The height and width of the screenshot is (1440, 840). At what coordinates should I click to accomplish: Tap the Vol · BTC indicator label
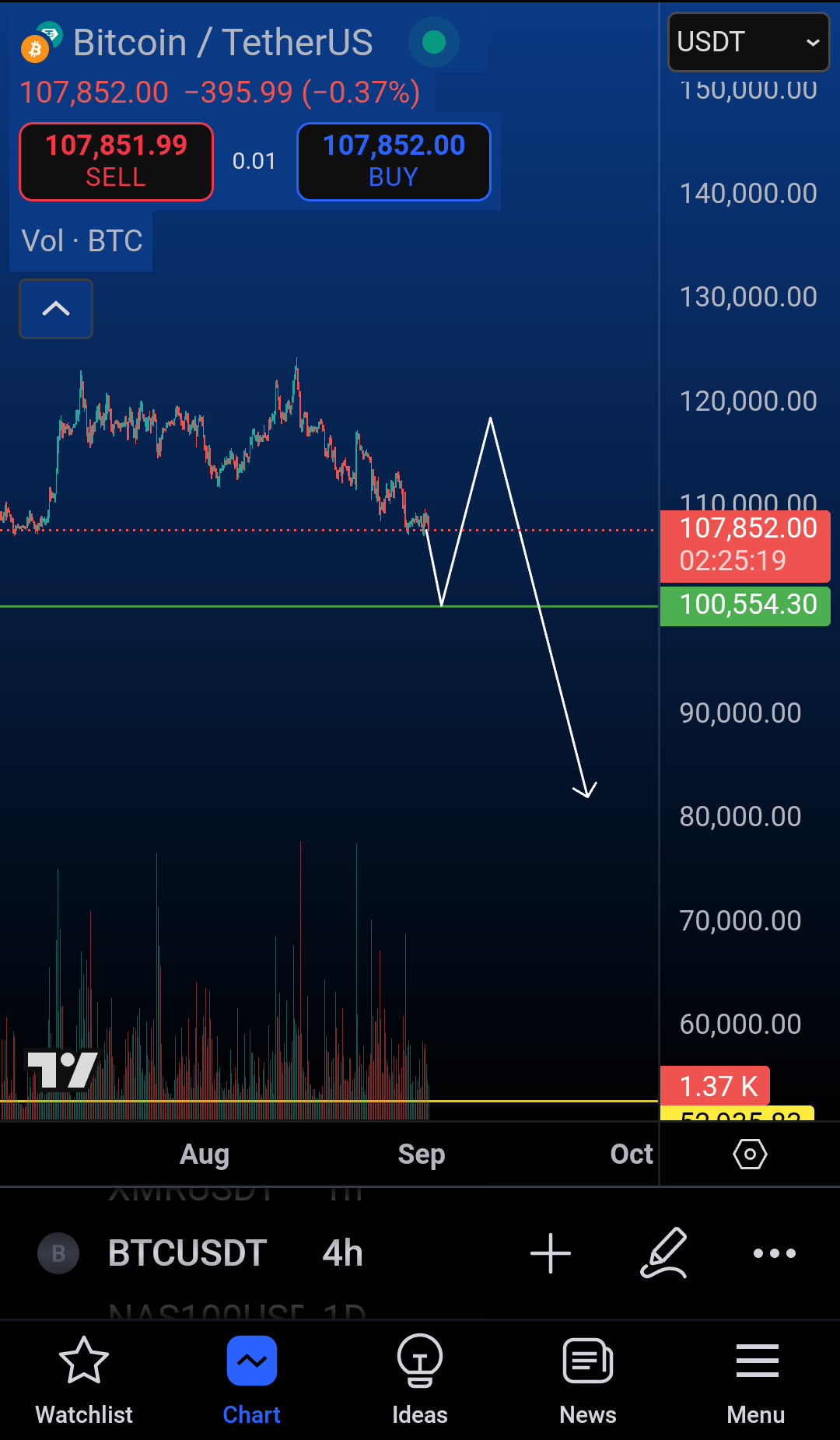[82, 241]
